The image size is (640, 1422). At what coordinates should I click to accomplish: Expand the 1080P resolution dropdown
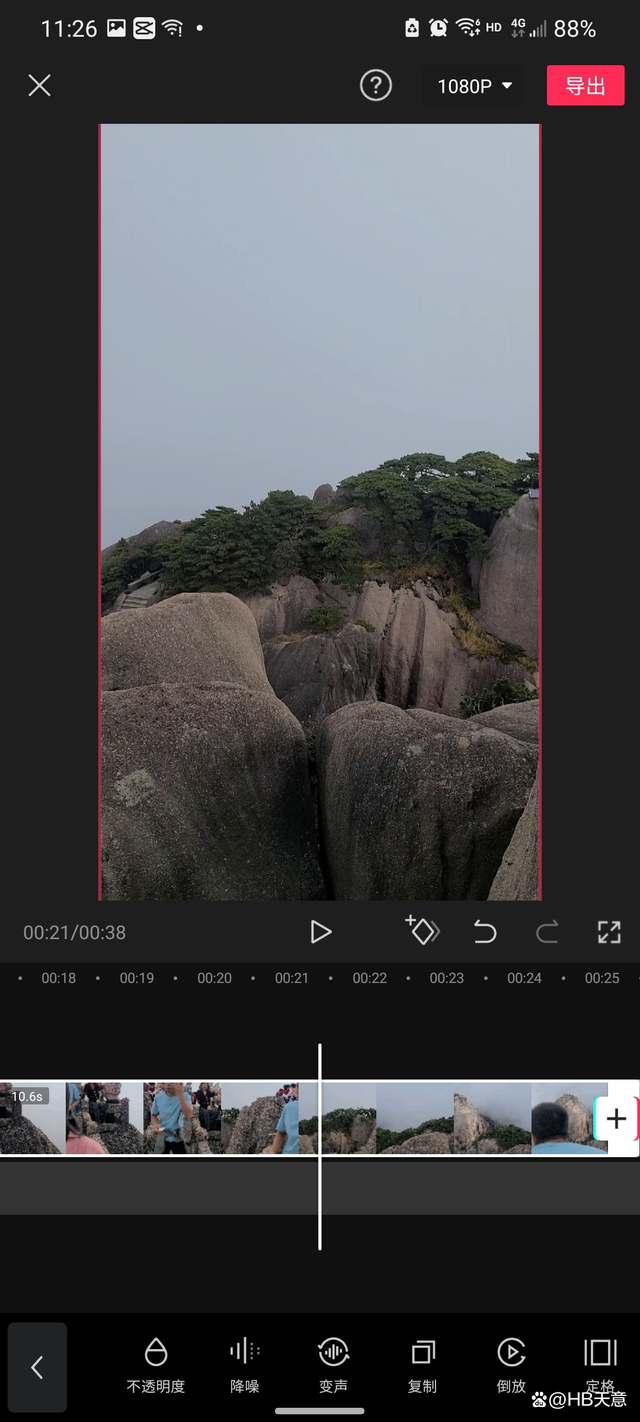click(x=475, y=86)
